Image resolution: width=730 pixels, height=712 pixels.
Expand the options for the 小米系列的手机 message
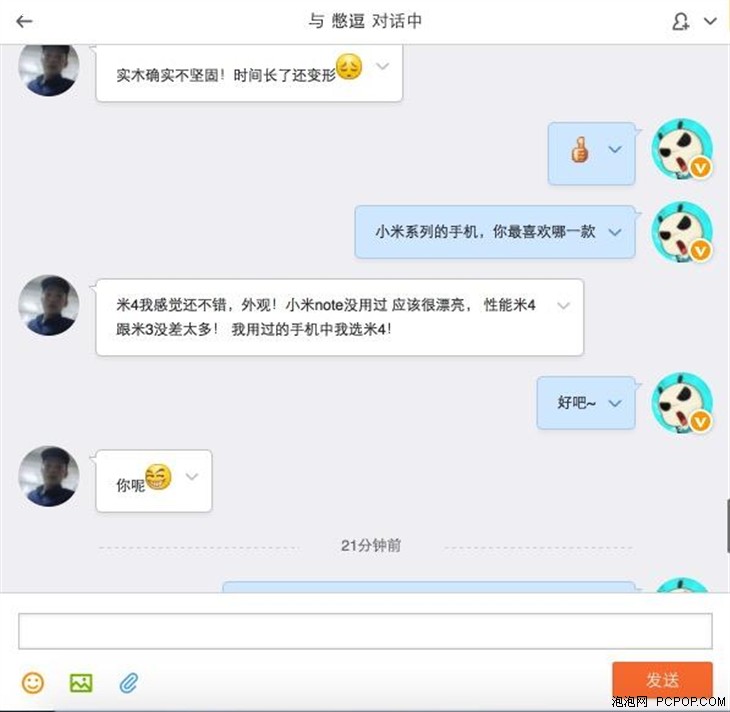click(615, 231)
